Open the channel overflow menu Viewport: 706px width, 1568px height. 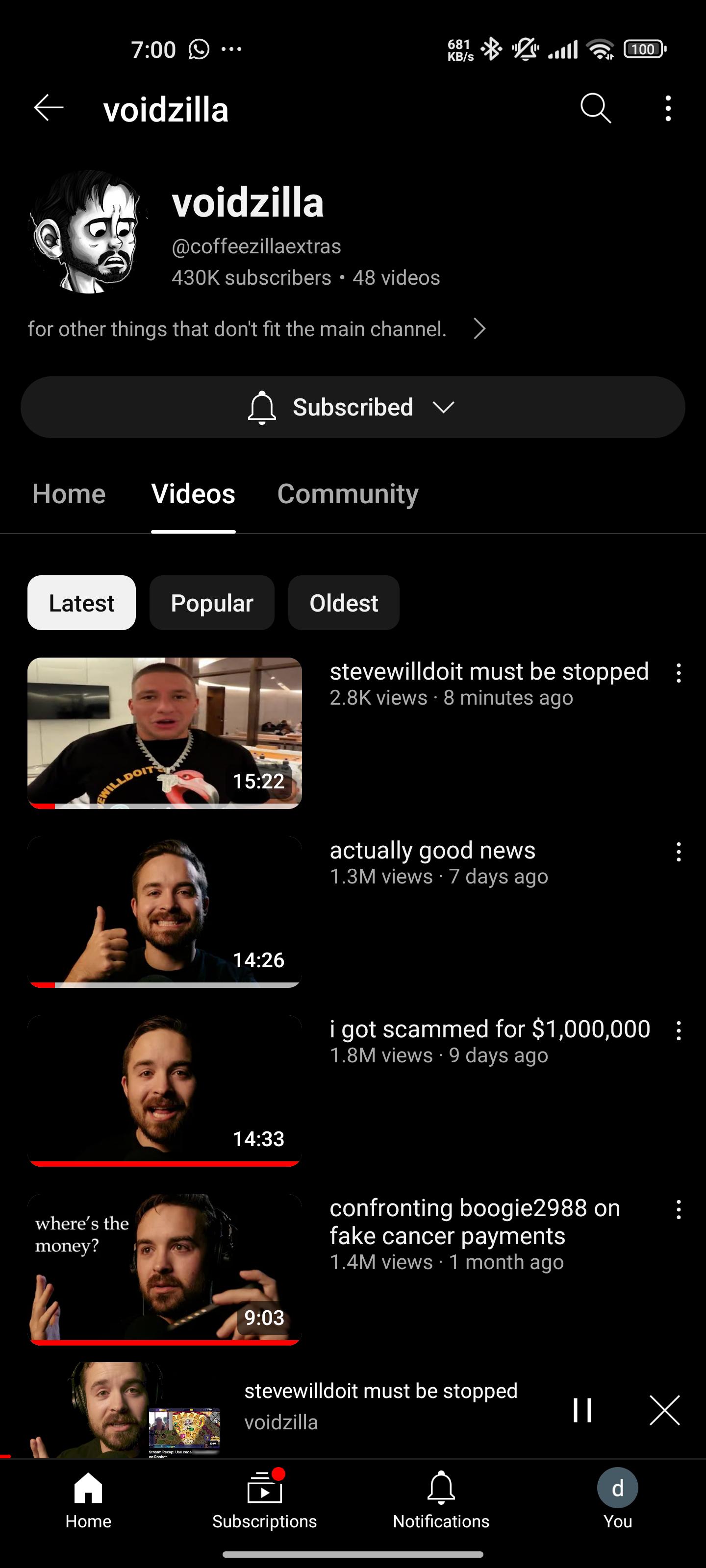(x=668, y=108)
